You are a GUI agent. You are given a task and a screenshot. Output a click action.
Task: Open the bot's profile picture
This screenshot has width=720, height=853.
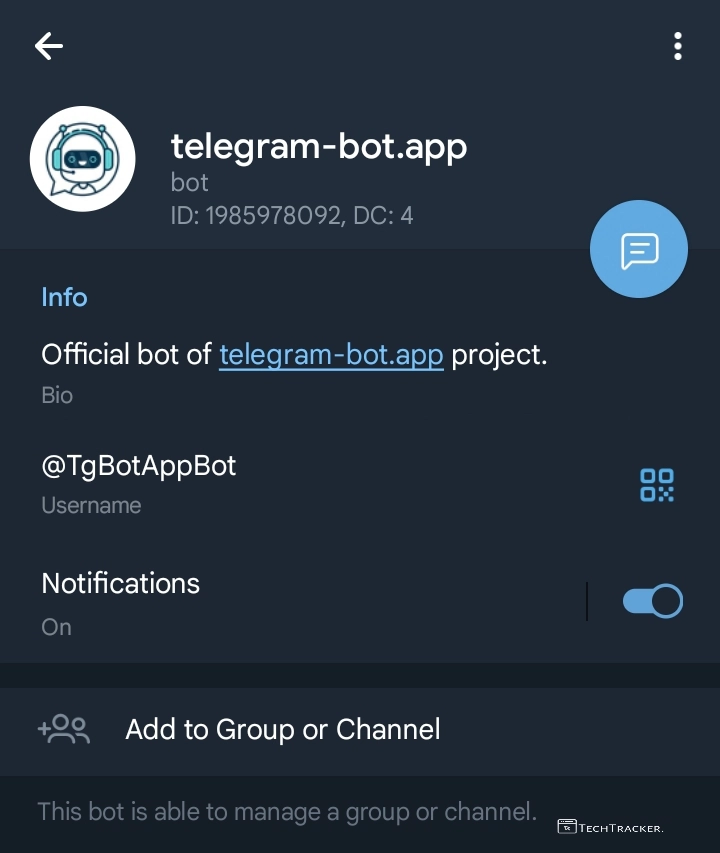point(83,158)
